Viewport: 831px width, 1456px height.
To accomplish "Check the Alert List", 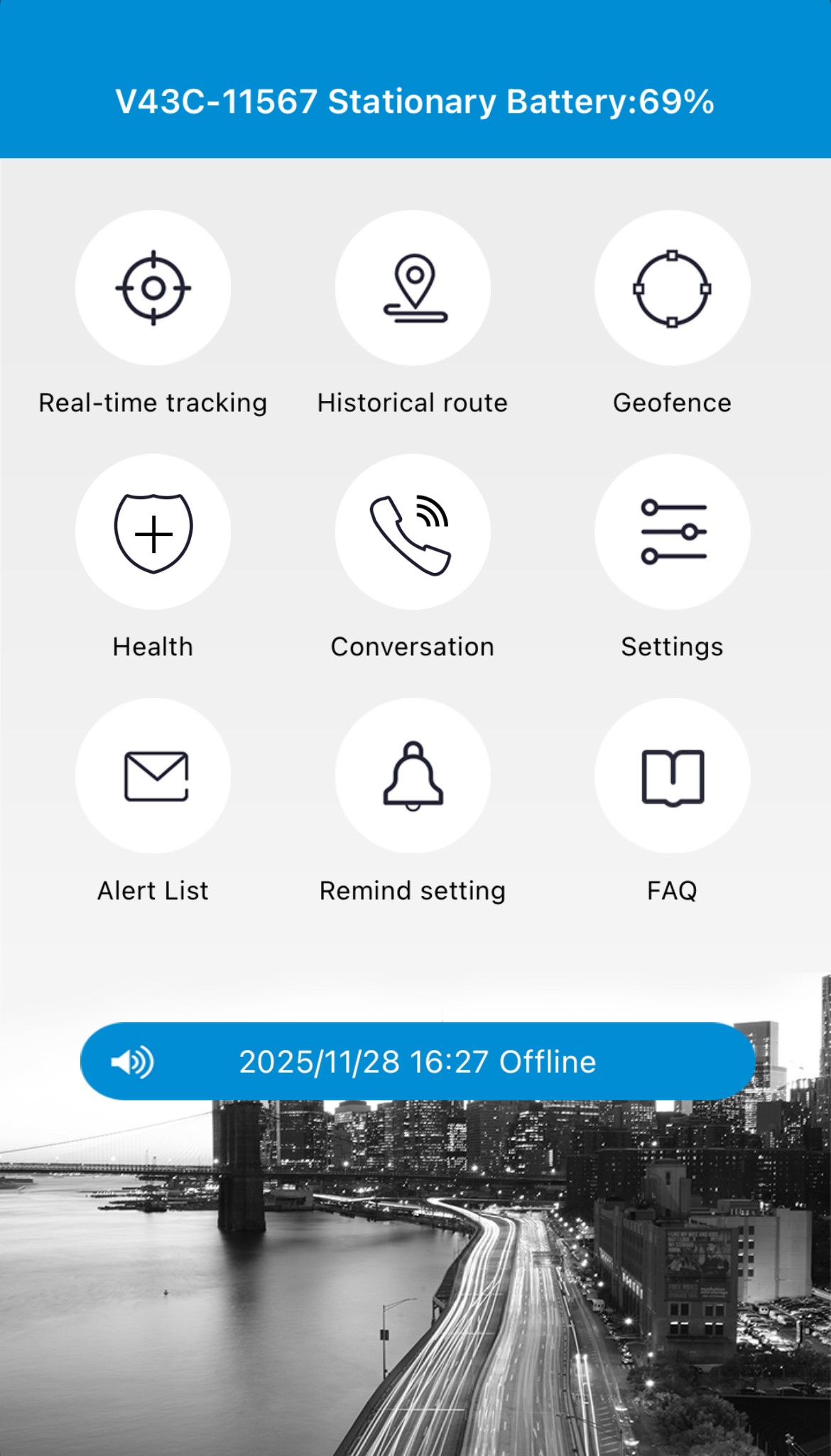I will click(153, 776).
